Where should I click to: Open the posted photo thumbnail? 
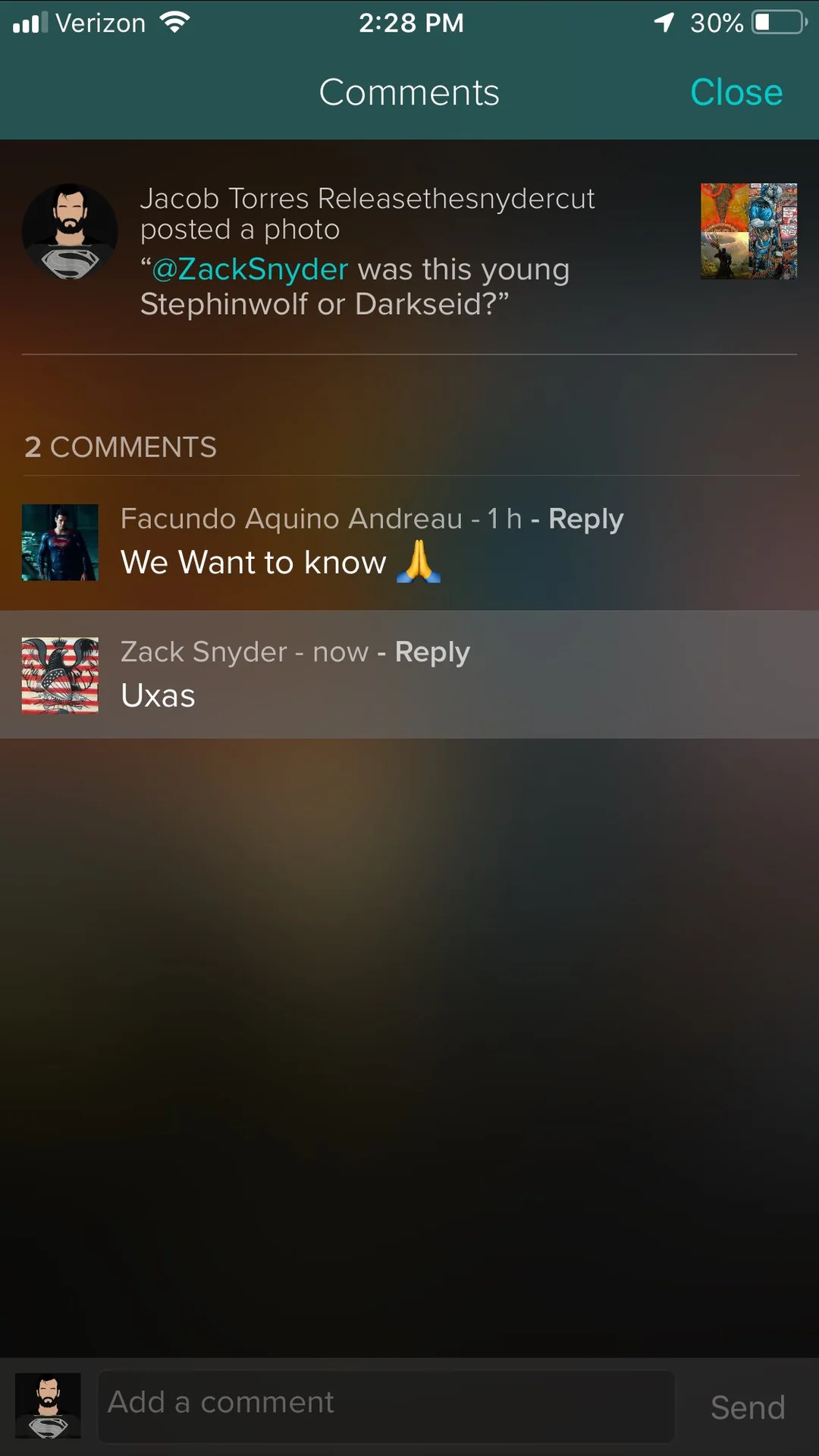point(748,231)
